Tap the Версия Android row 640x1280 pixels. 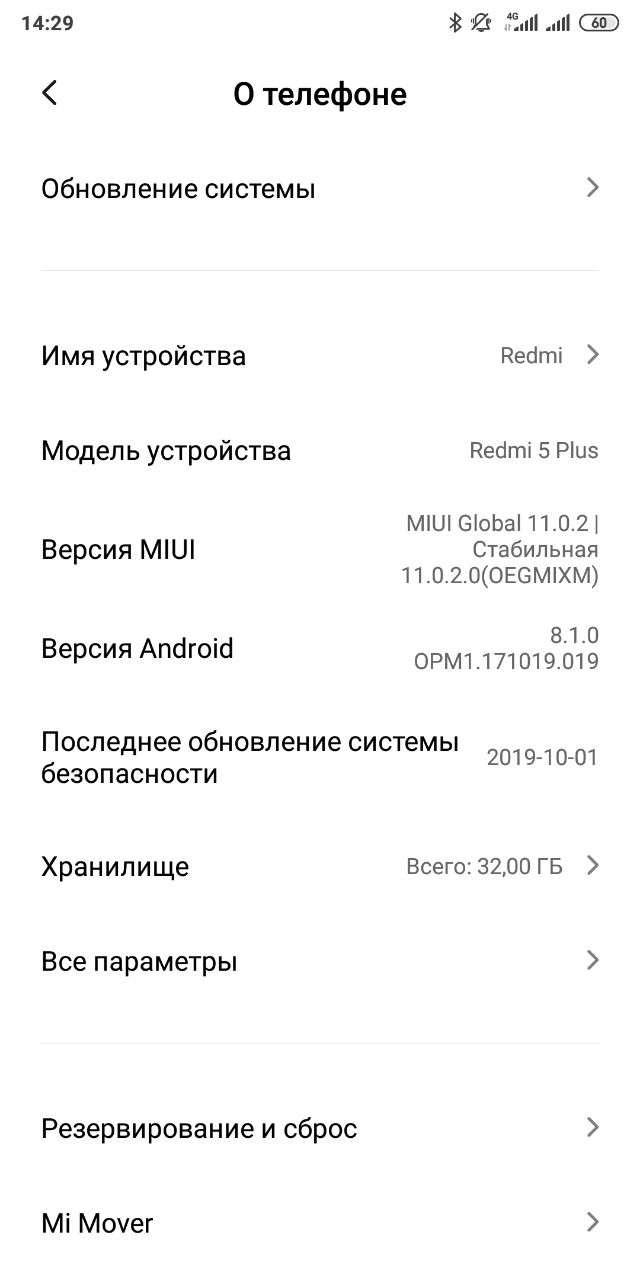coord(320,648)
